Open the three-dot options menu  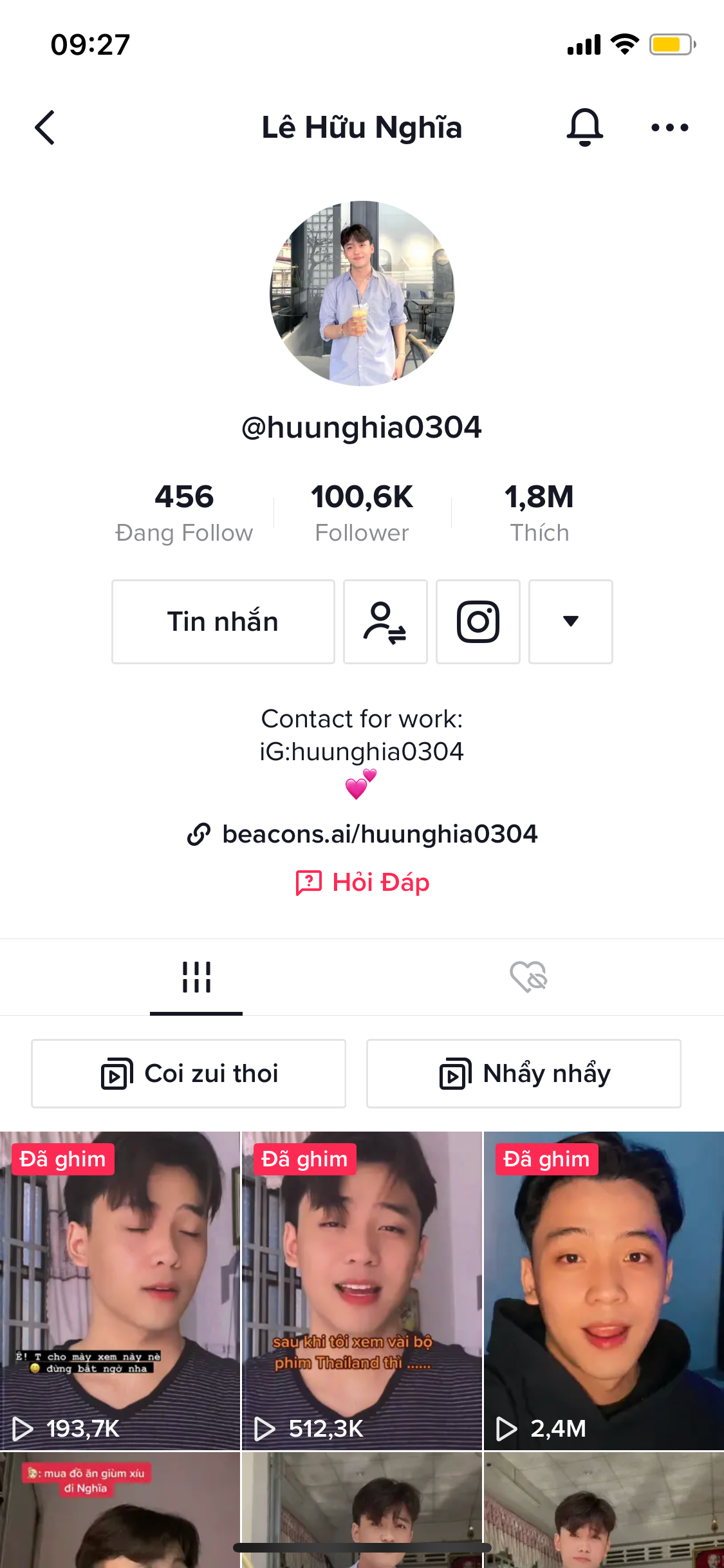(x=669, y=127)
